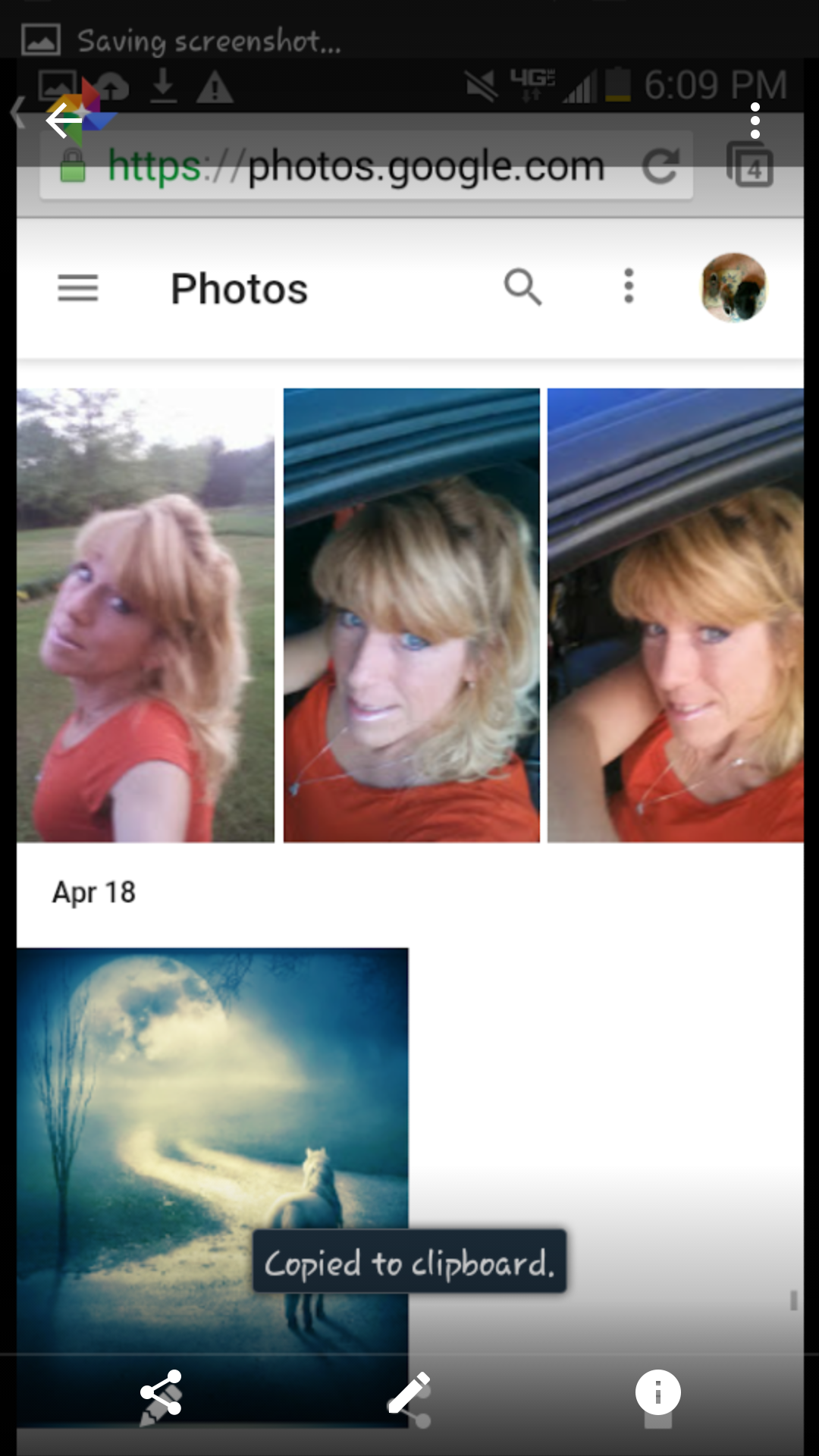Edit the screenshot with pencil icon
Image resolution: width=819 pixels, height=1456 pixels.
click(x=409, y=1392)
